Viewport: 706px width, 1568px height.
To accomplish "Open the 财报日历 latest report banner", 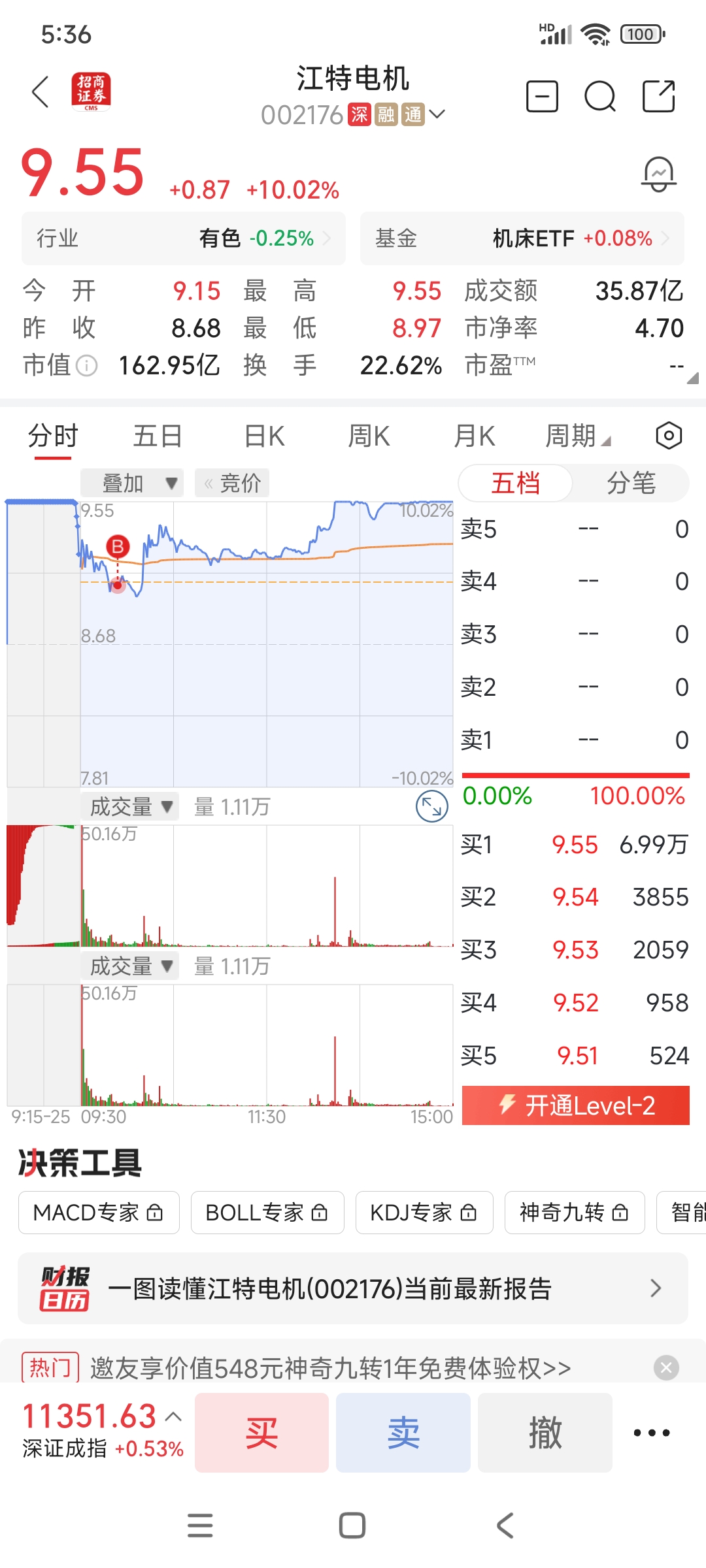I will coord(353,1288).
